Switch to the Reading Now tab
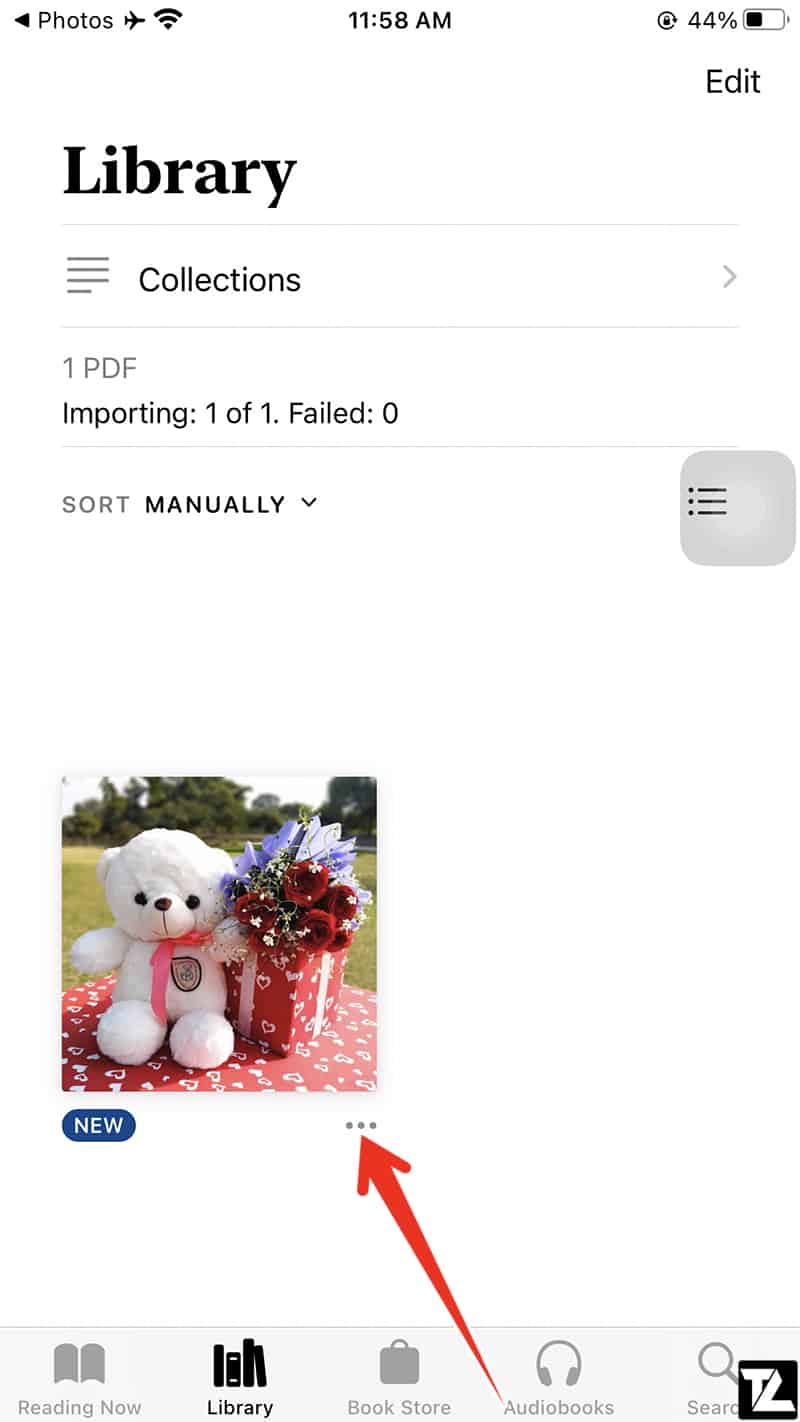The image size is (800, 1422). click(x=80, y=1380)
